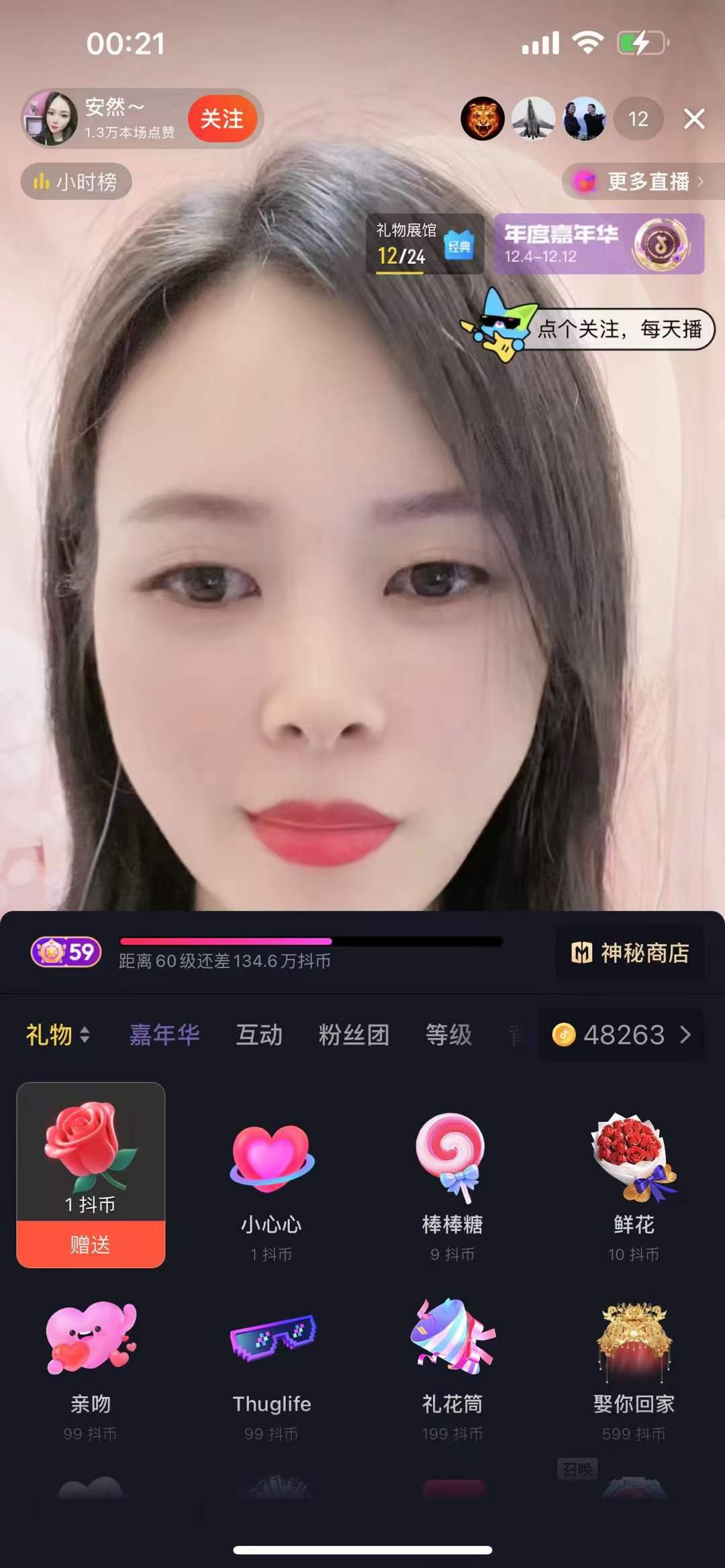725x1568 pixels.
Task: Open the 神秘商店 mystery shop
Action: click(x=630, y=953)
